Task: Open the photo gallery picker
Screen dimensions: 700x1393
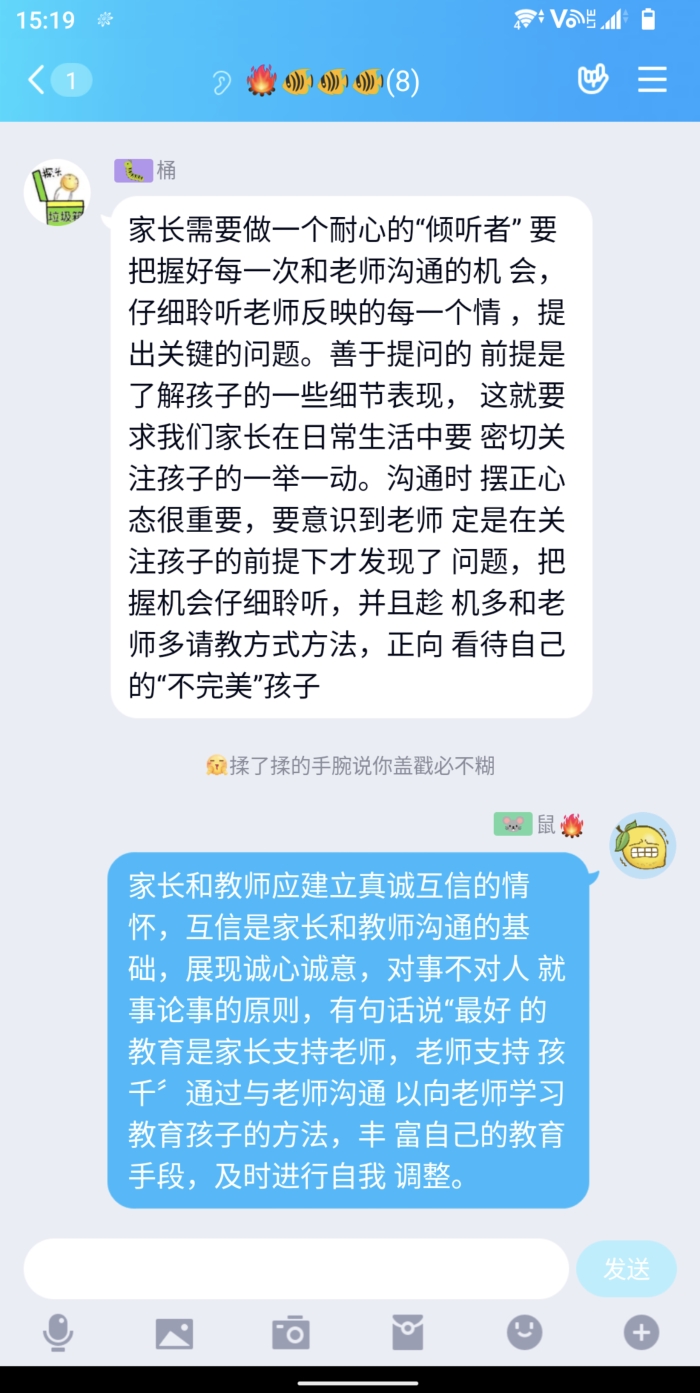Action: pos(174,1332)
